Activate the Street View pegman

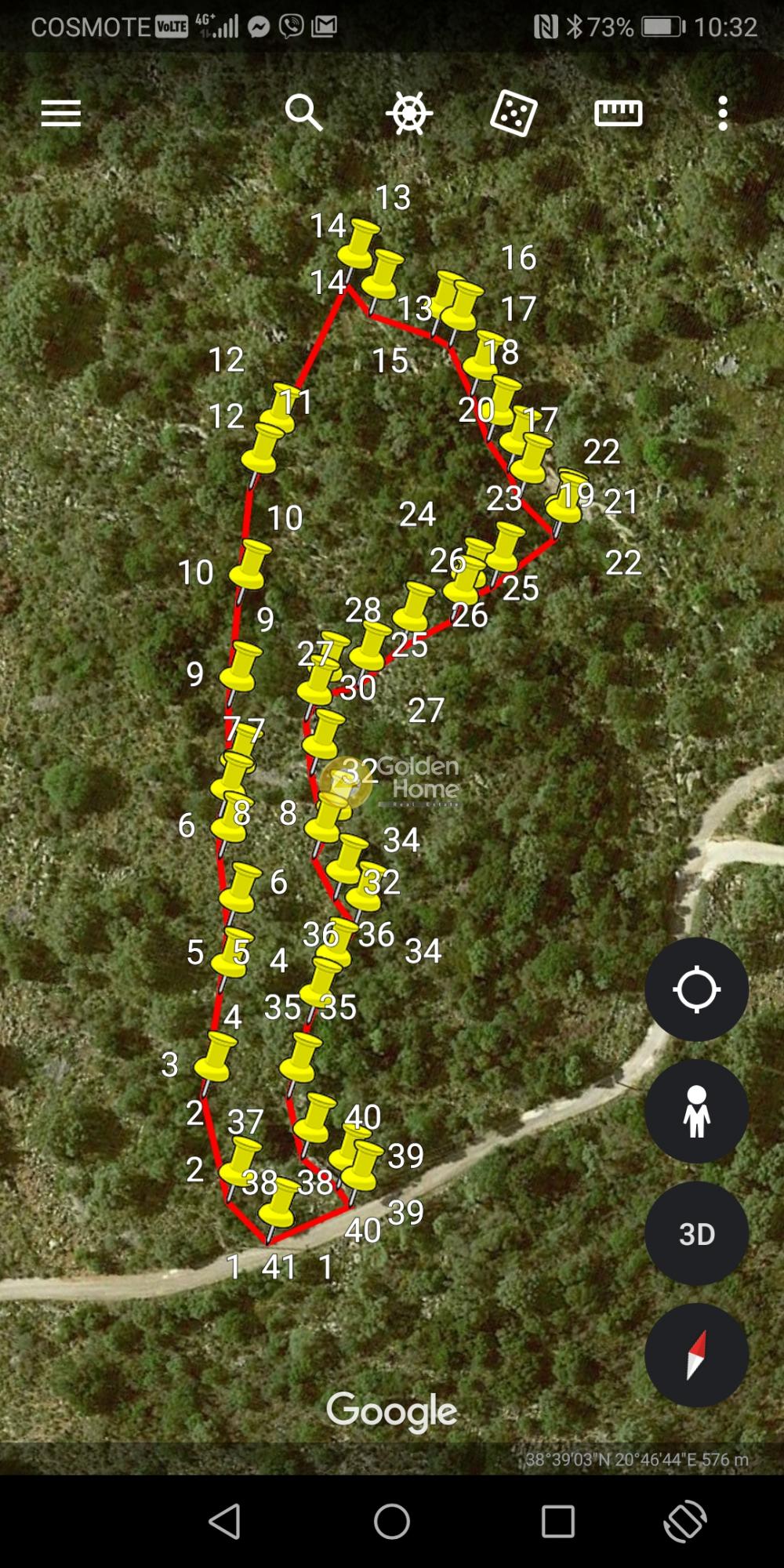click(696, 1111)
